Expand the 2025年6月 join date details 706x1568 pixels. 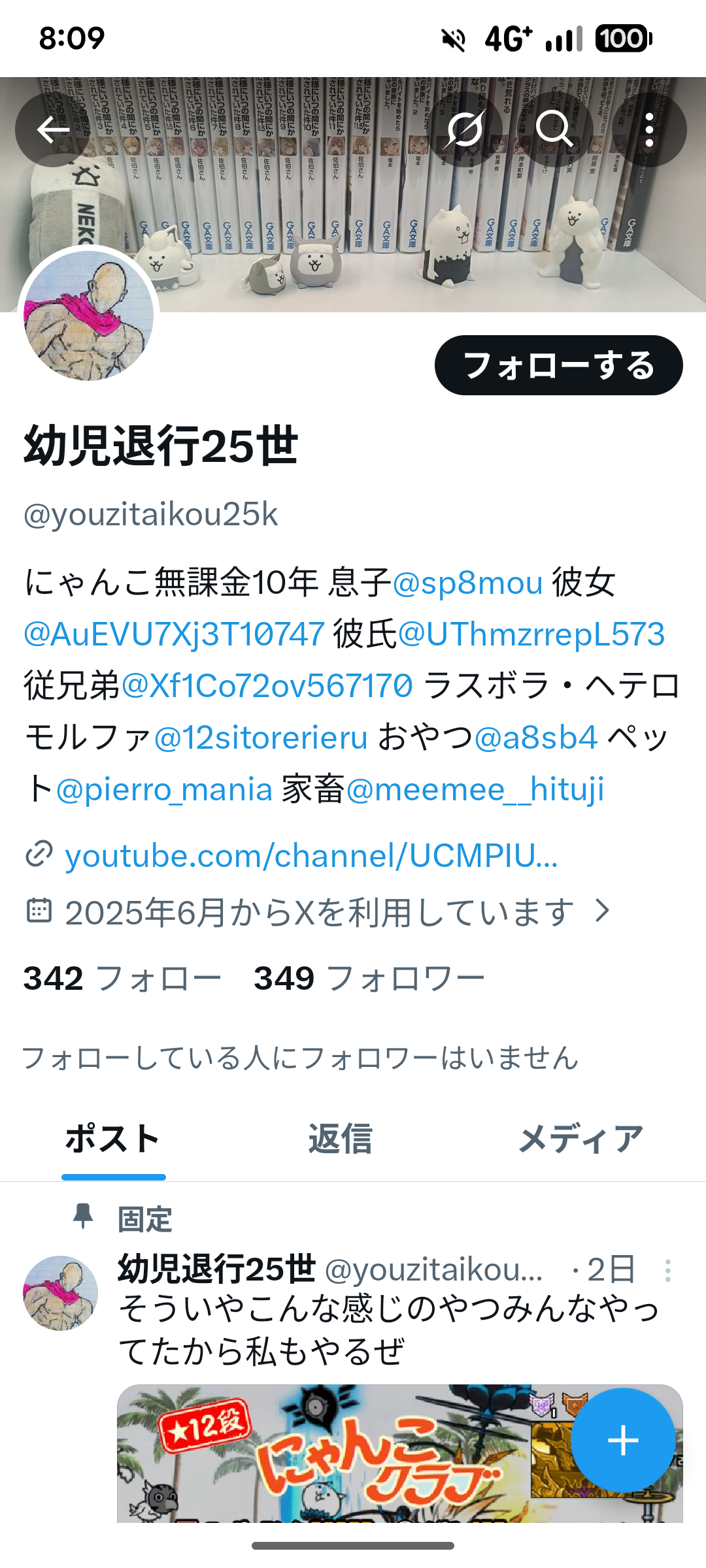tap(318, 912)
